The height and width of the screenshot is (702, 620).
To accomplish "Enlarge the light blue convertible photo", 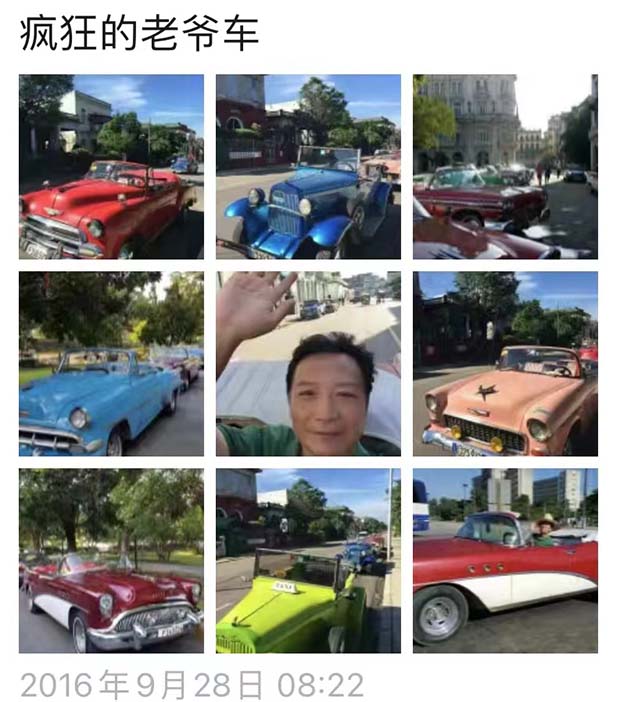I will 111,364.
